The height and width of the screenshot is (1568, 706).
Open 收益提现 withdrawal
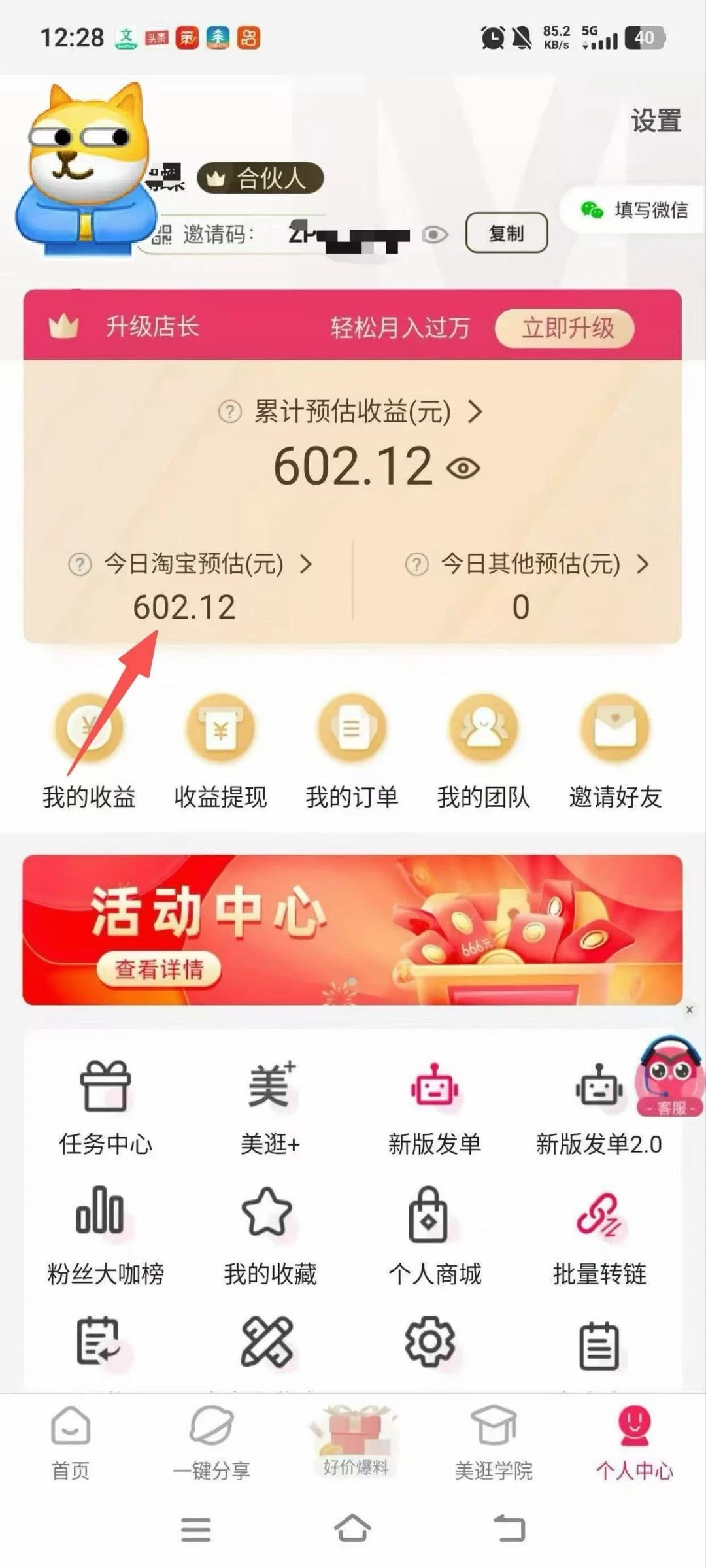click(220, 752)
